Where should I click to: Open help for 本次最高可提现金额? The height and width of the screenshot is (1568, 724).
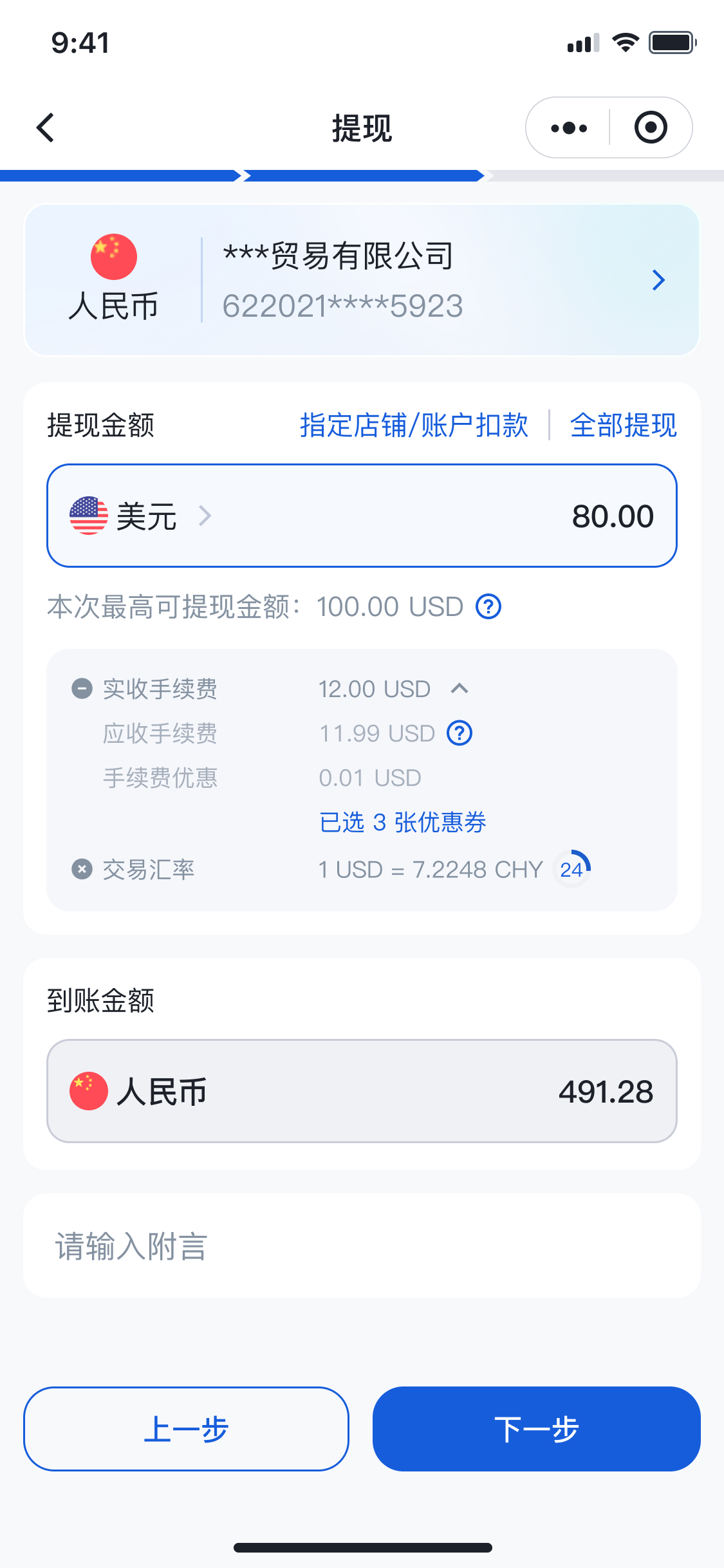(488, 606)
